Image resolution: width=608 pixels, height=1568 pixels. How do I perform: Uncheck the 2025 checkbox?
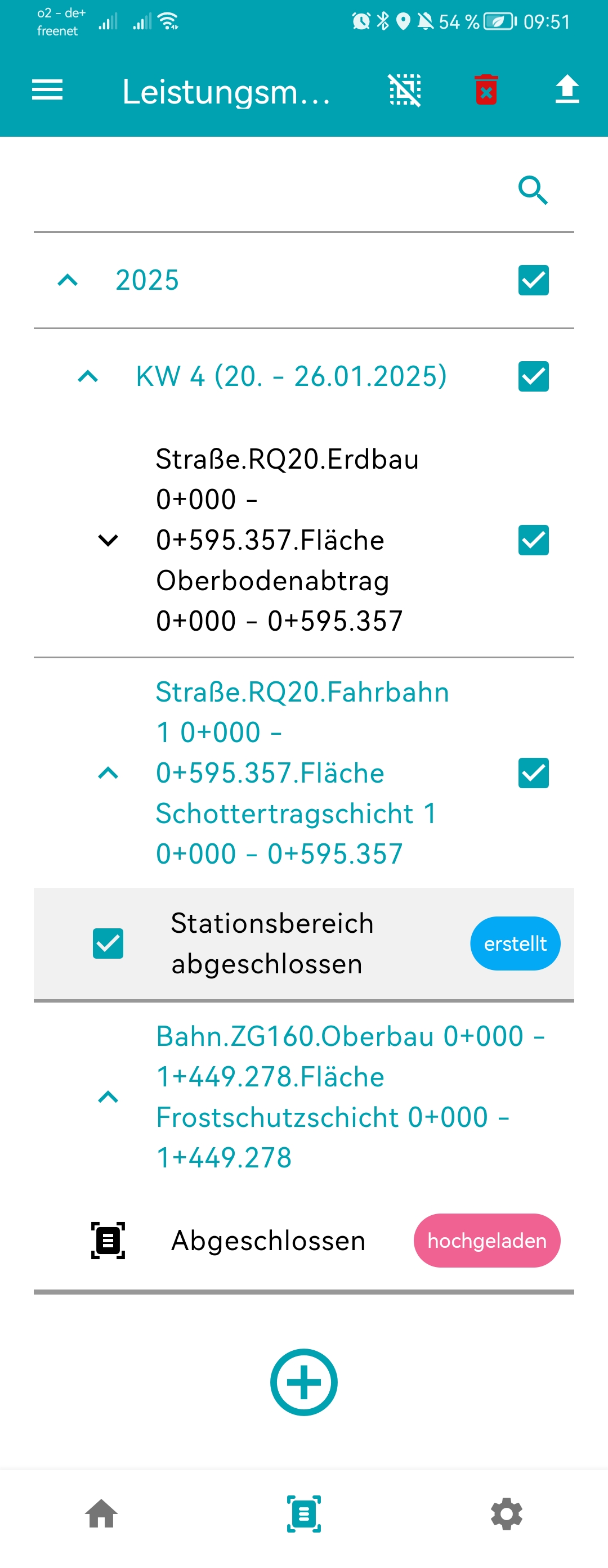click(533, 280)
